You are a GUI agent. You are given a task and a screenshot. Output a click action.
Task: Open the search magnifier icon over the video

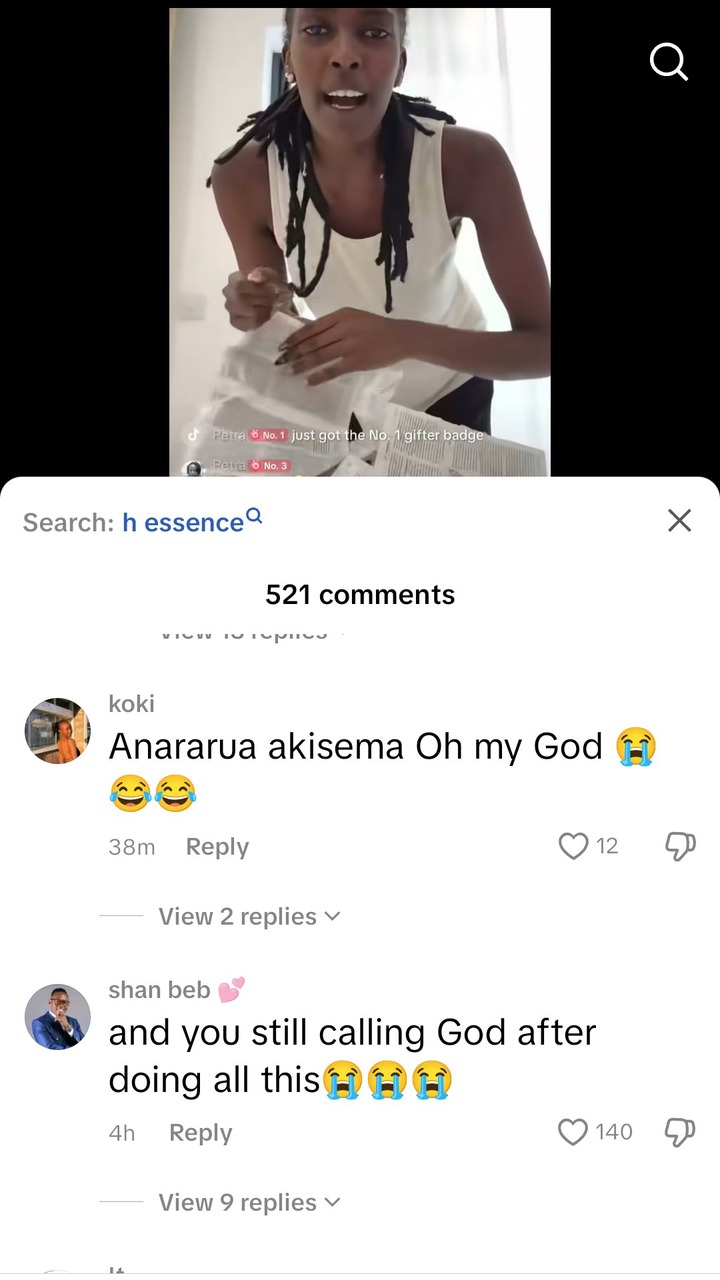pos(668,62)
